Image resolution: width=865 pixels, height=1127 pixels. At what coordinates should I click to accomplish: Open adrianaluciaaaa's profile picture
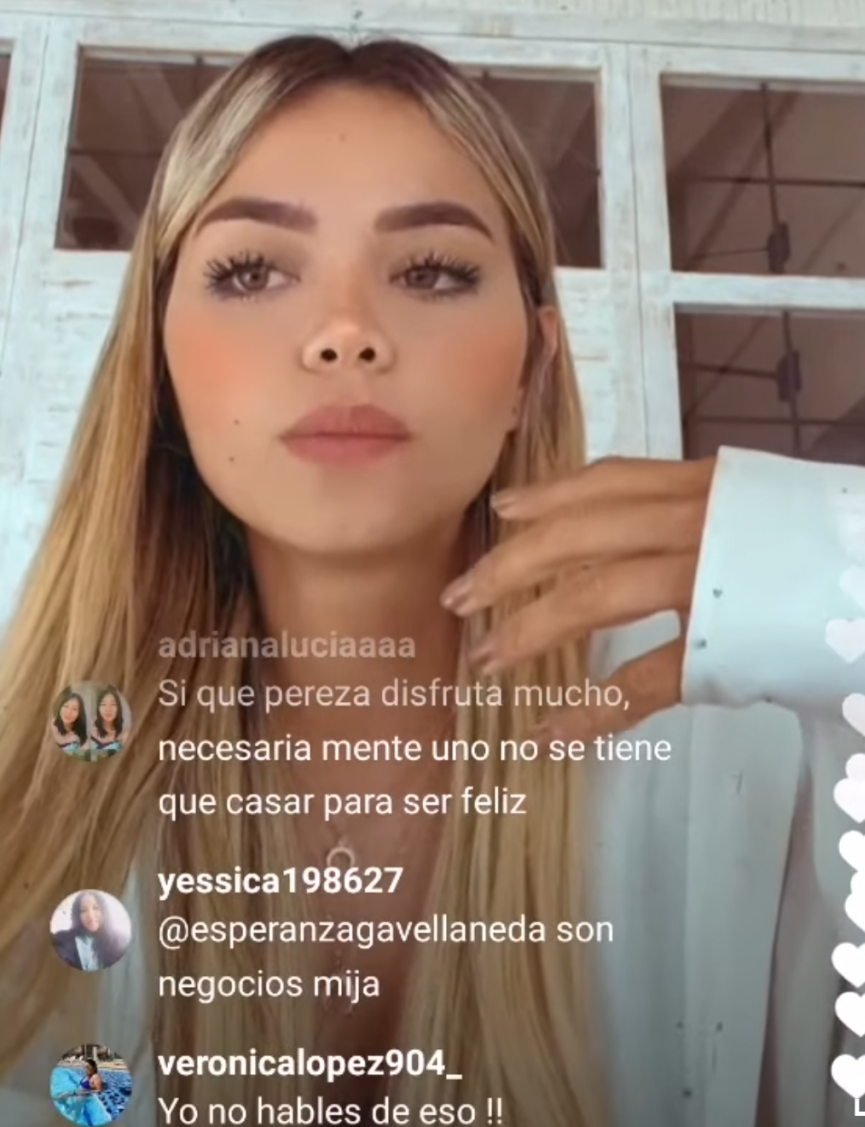pyautogui.click(x=91, y=721)
